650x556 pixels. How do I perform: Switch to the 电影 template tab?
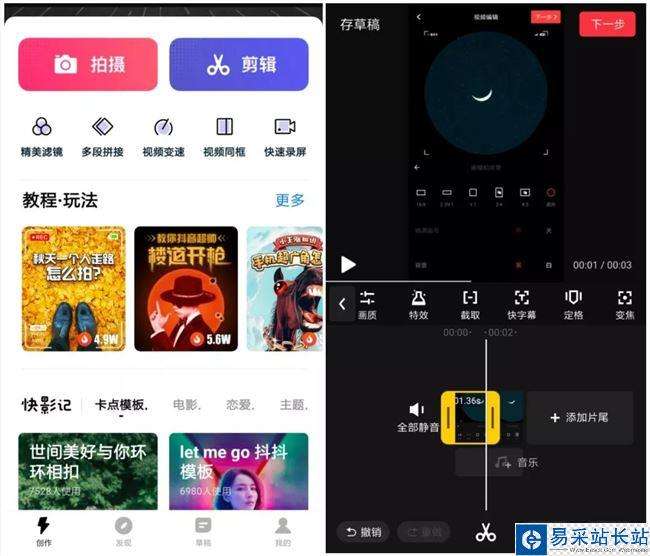186,405
